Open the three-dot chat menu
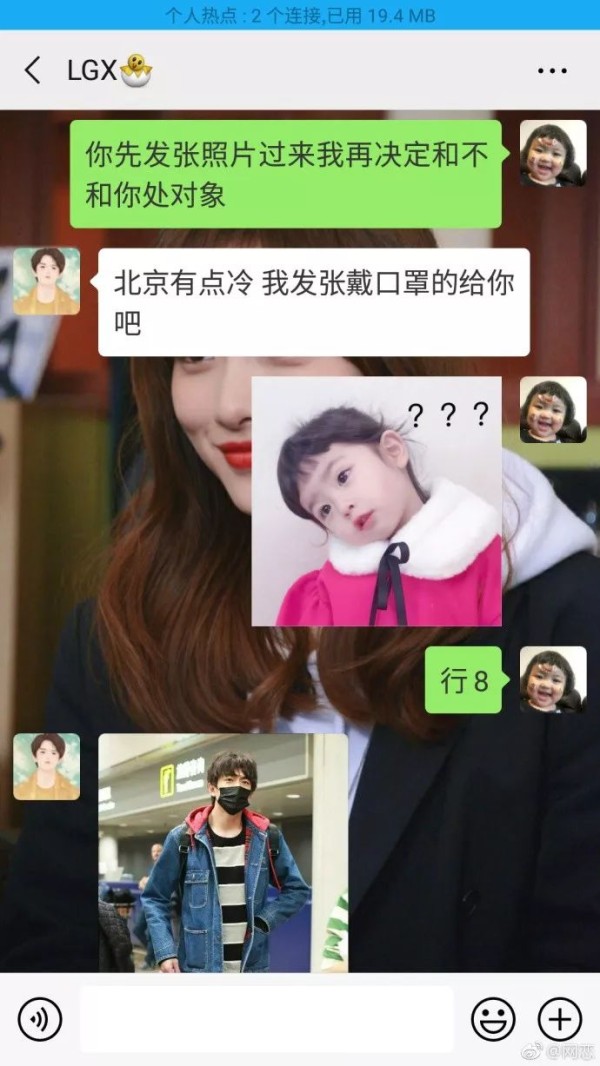 click(552, 71)
